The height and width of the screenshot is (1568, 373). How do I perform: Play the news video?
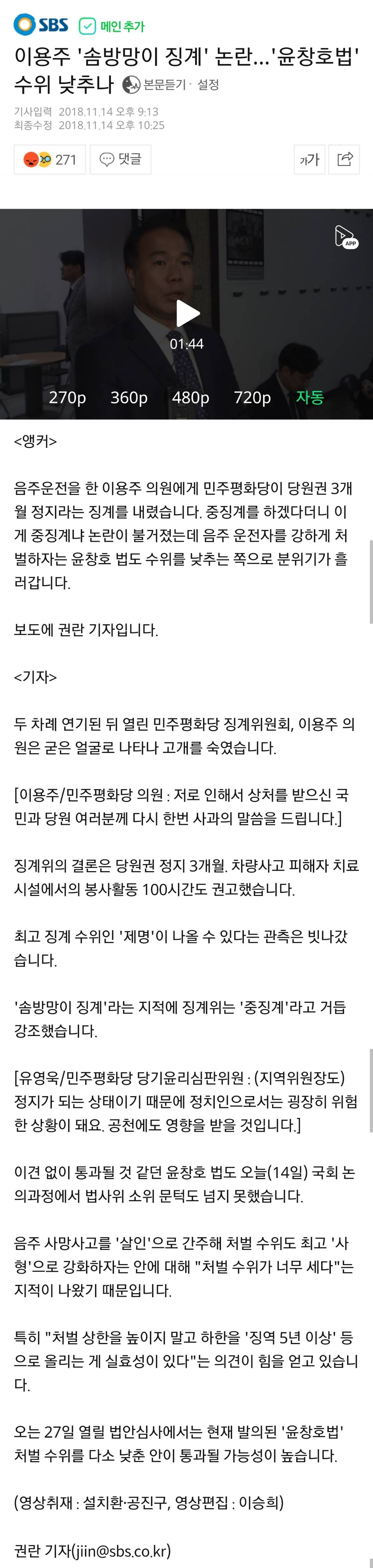pos(188,314)
